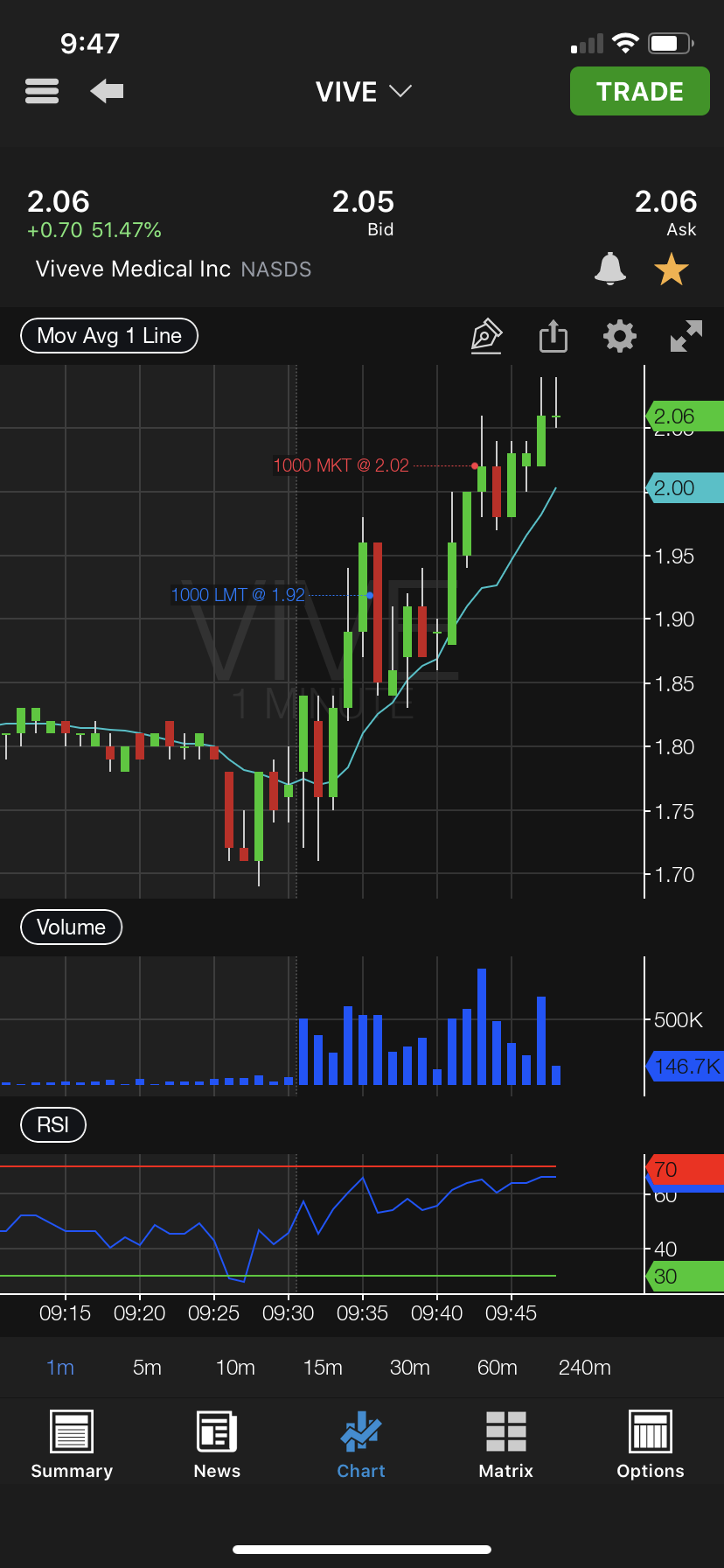Screen dimensions: 724x1568
Task: Go back with the arrow icon
Action: pos(107,91)
